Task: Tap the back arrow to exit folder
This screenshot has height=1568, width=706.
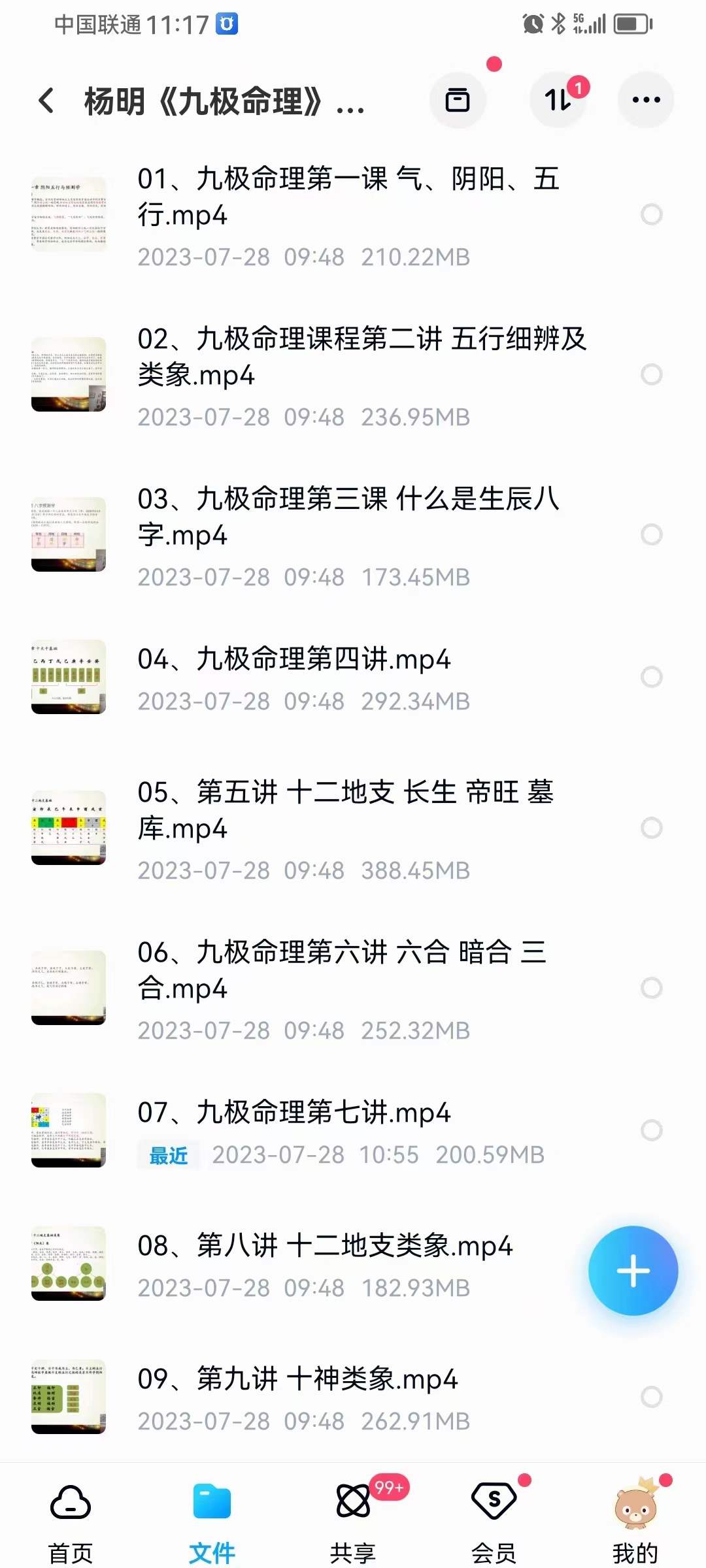Action: (x=46, y=101)
